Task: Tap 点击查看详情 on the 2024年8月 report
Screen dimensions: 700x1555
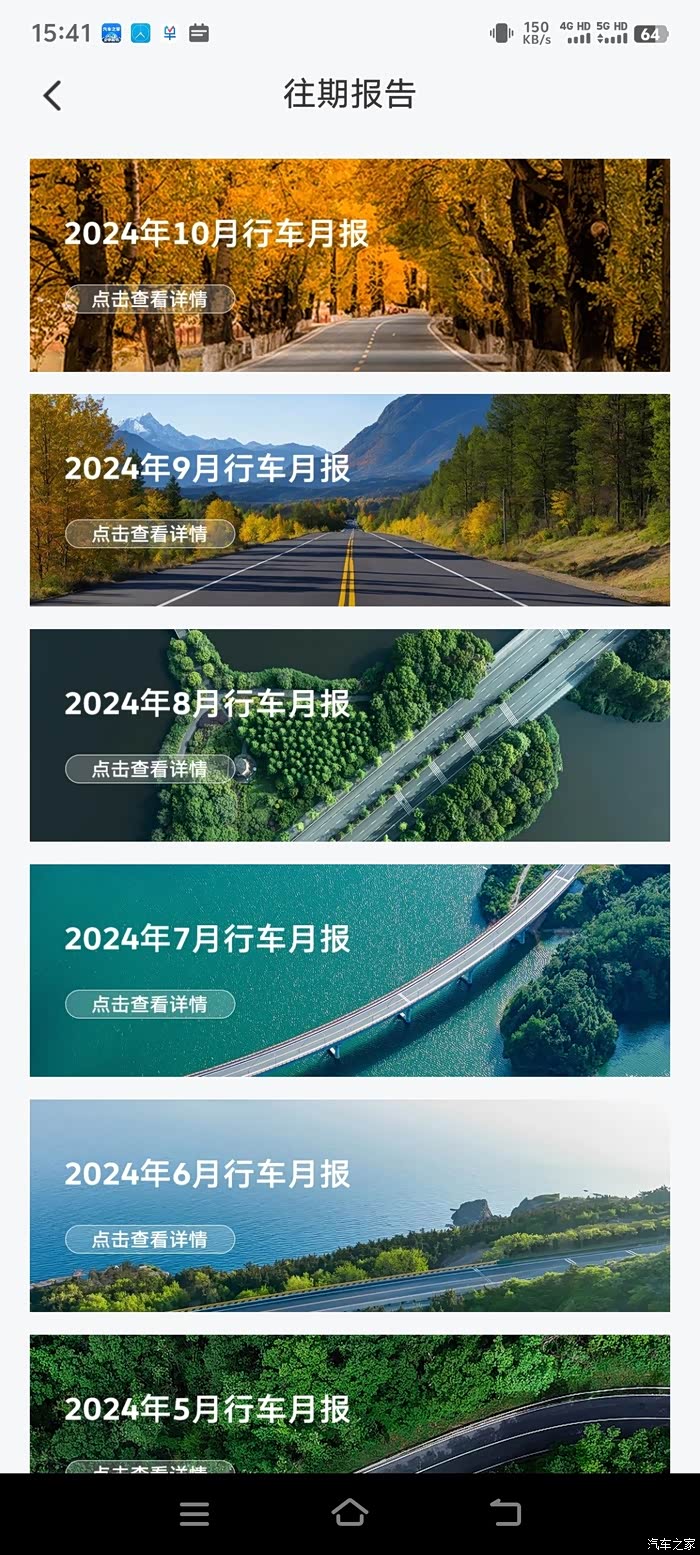Action: [150, 769]
